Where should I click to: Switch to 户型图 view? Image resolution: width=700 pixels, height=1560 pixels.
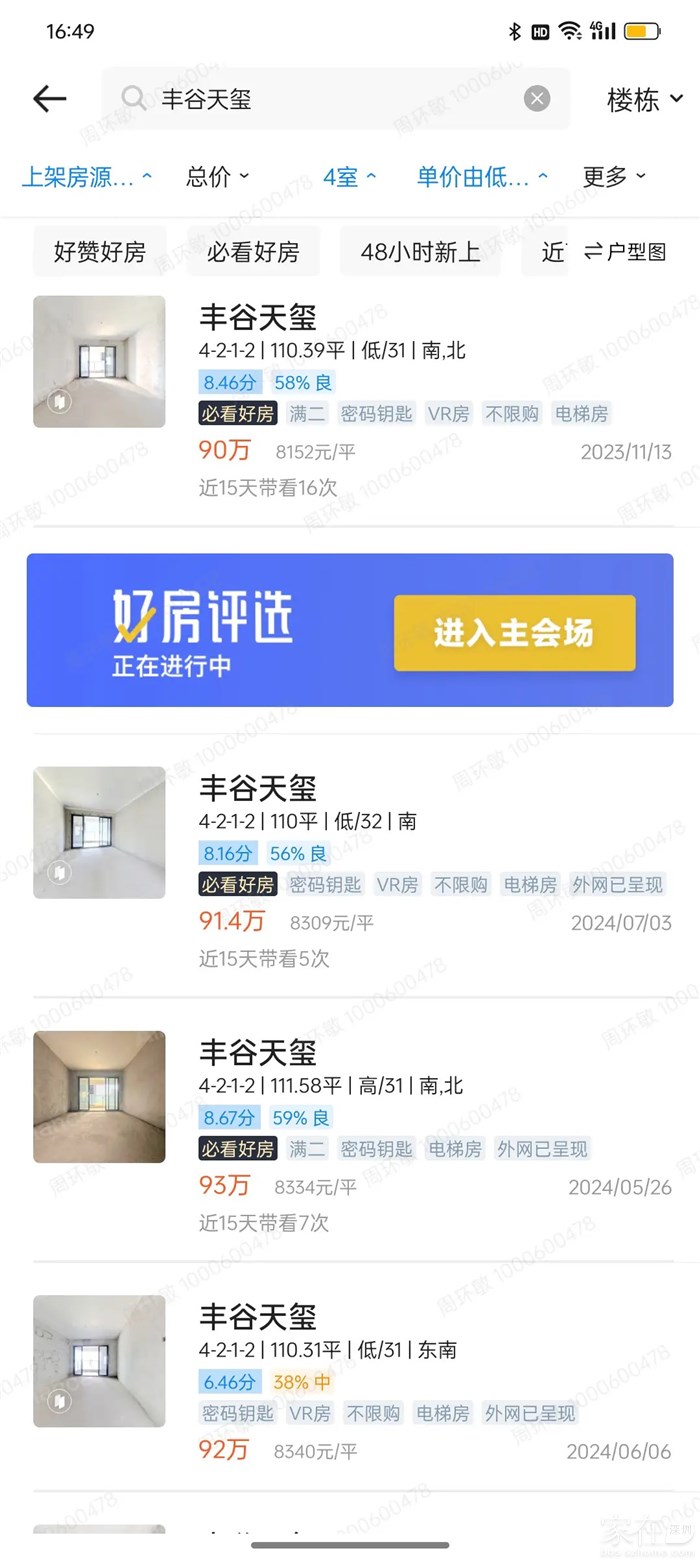click(x=626, y=252)
